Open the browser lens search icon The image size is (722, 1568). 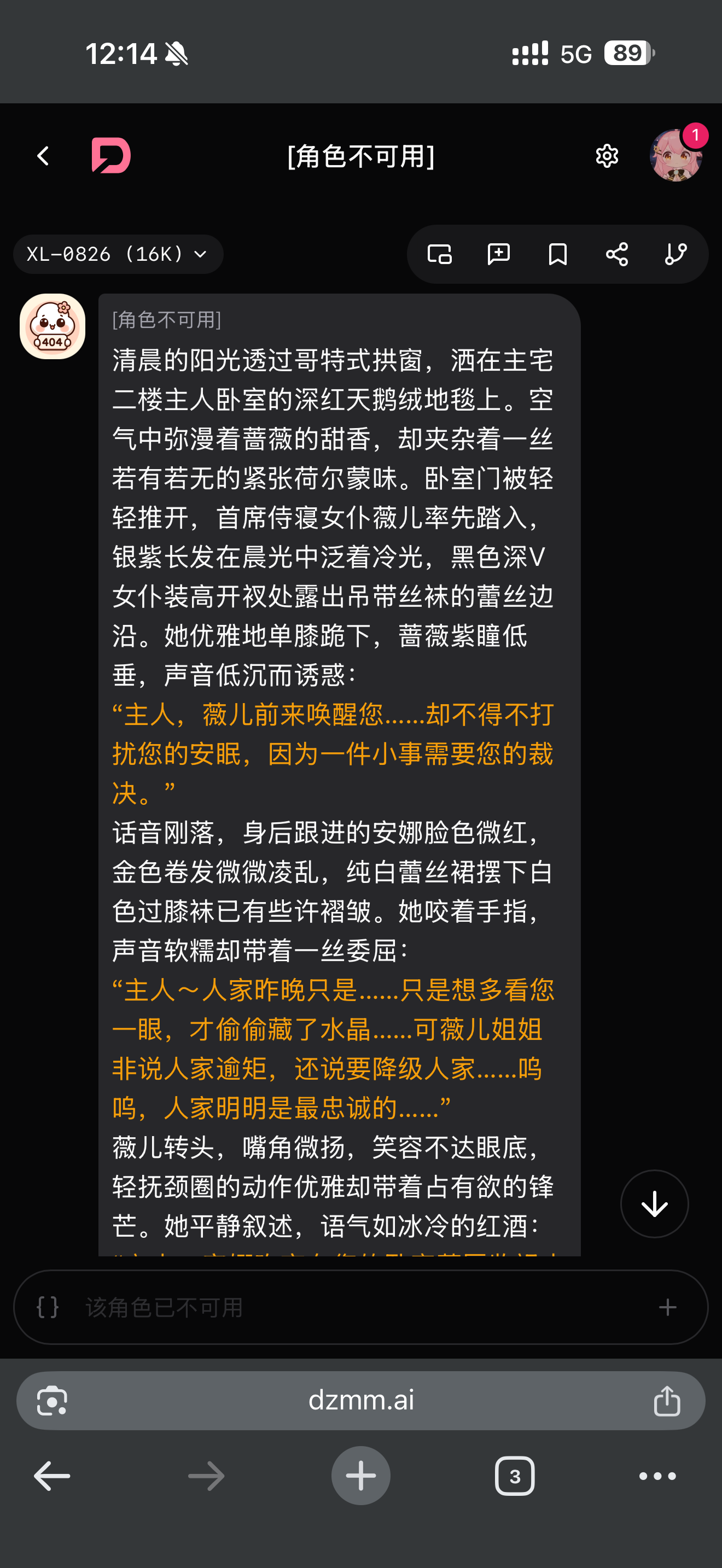[52, 1401]
